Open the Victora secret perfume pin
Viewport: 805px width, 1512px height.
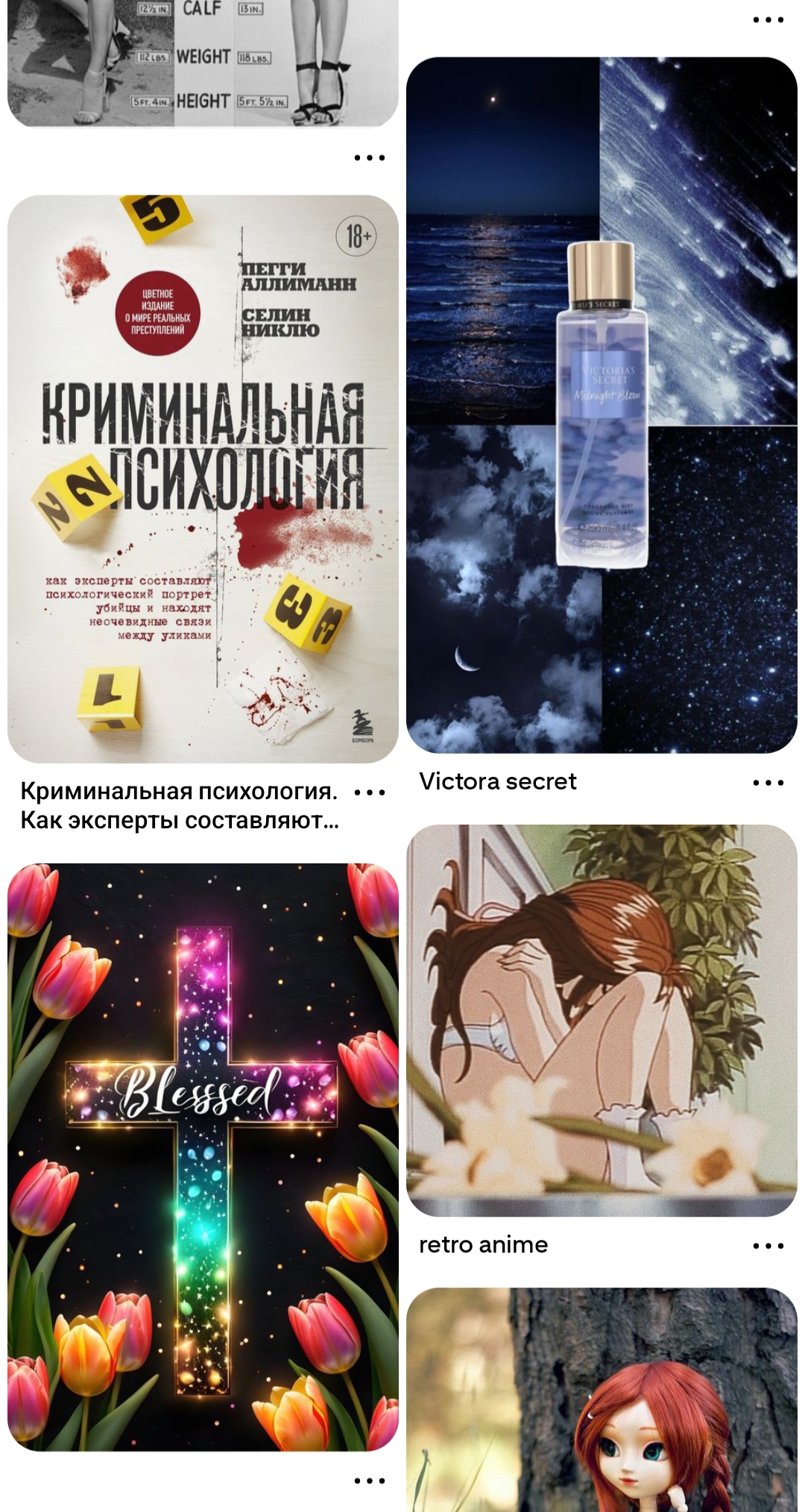602,405
